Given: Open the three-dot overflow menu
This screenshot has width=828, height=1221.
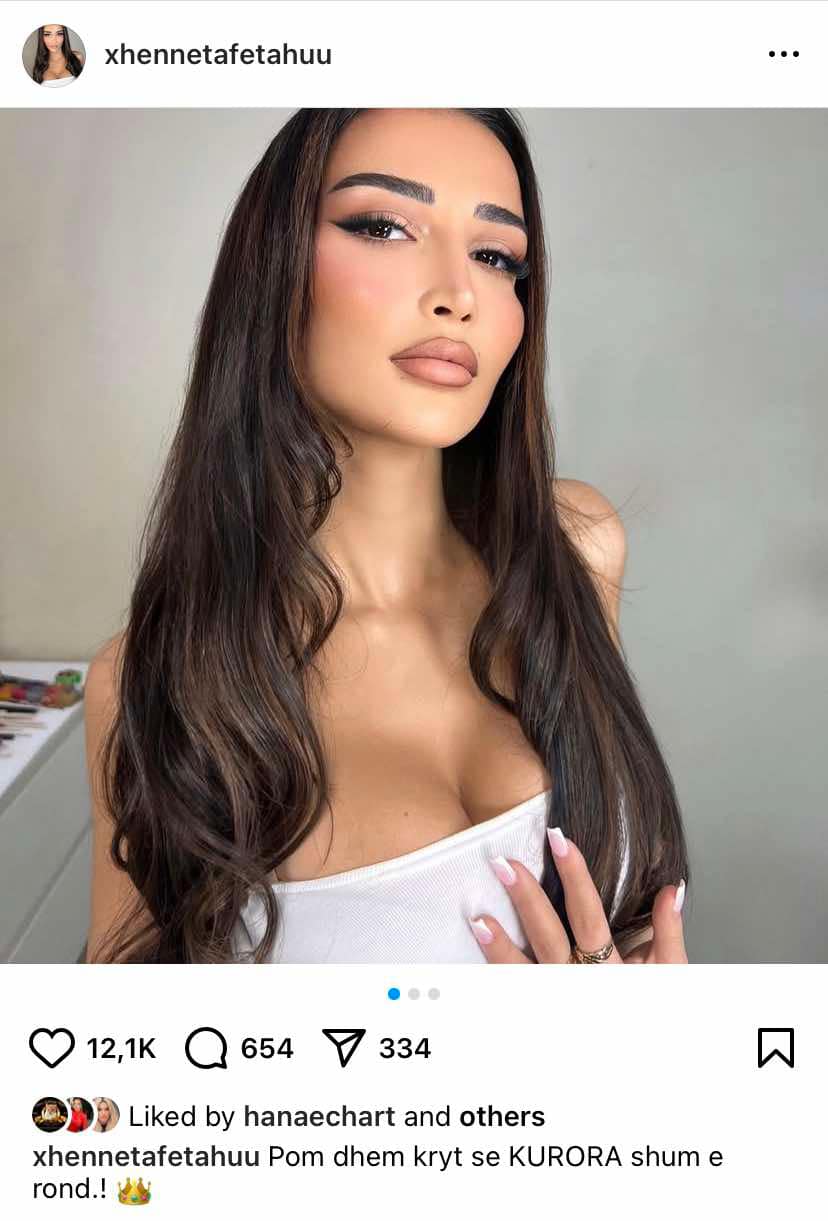Looking at the screenshot, I should (783, 55).
